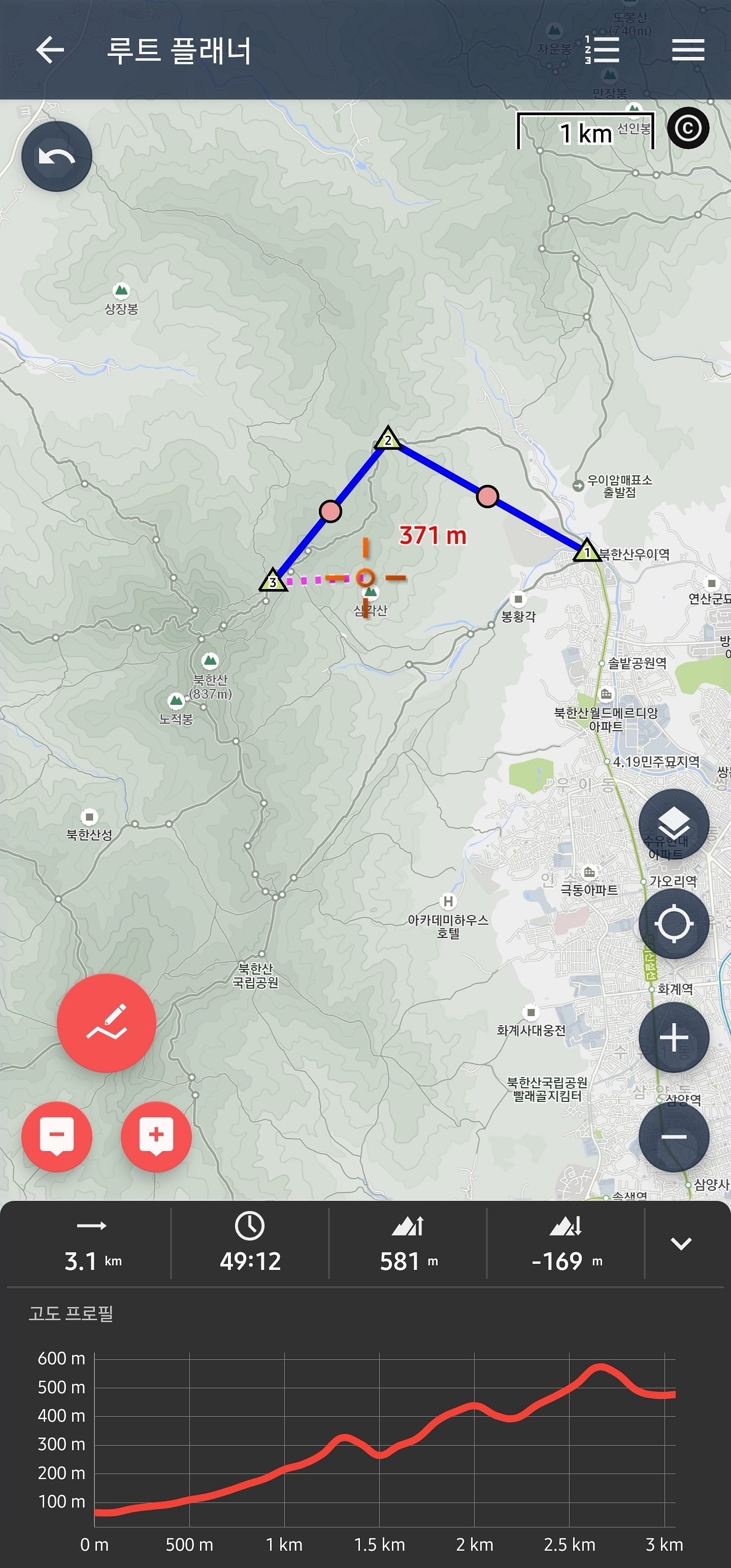Tap the midpoint handle between waypoints 2 and 3
This screenshot has height=1568, width=731.
[330, 511]
